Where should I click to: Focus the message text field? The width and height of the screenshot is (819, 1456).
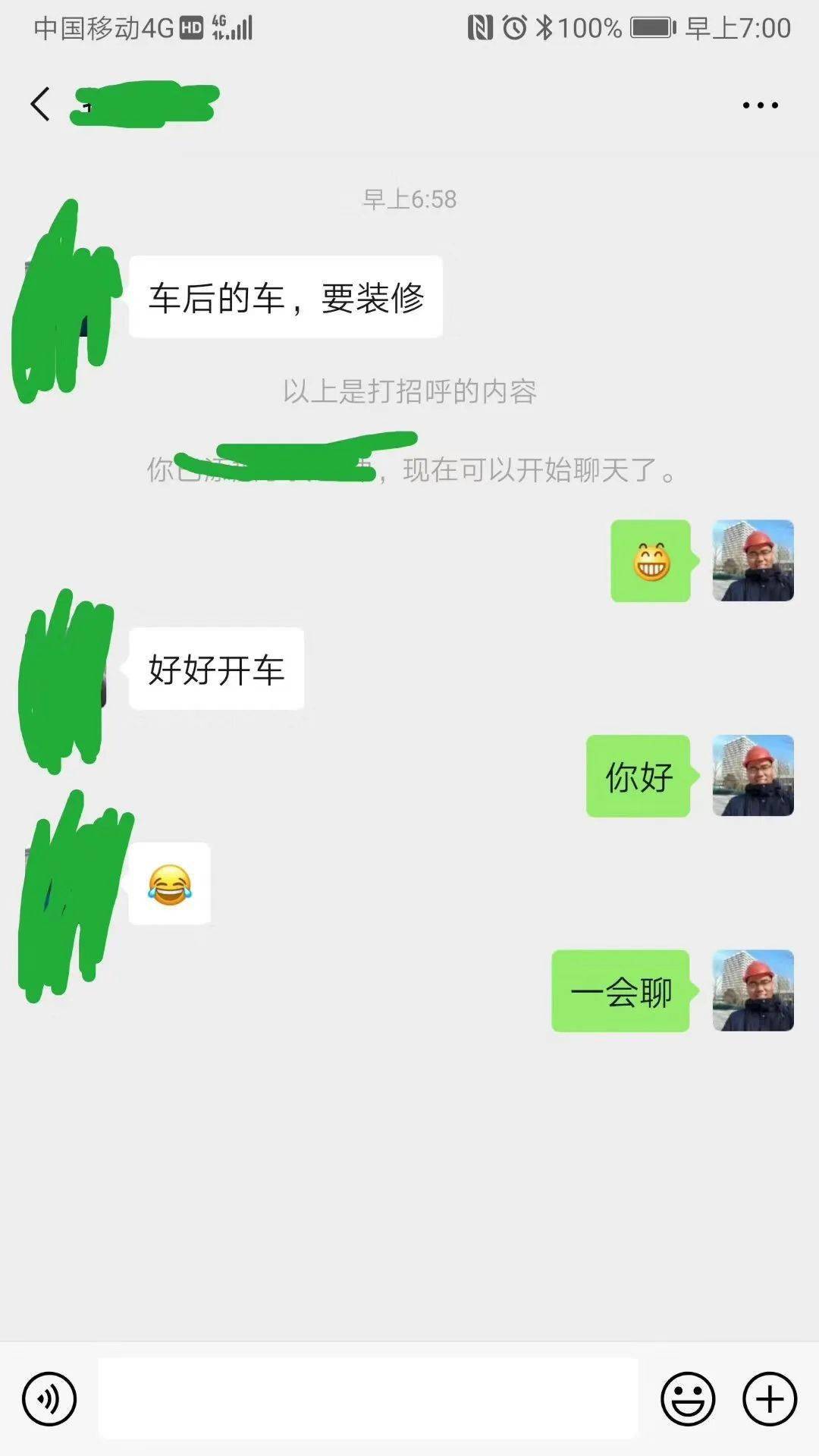click(x=368, y=1398)
